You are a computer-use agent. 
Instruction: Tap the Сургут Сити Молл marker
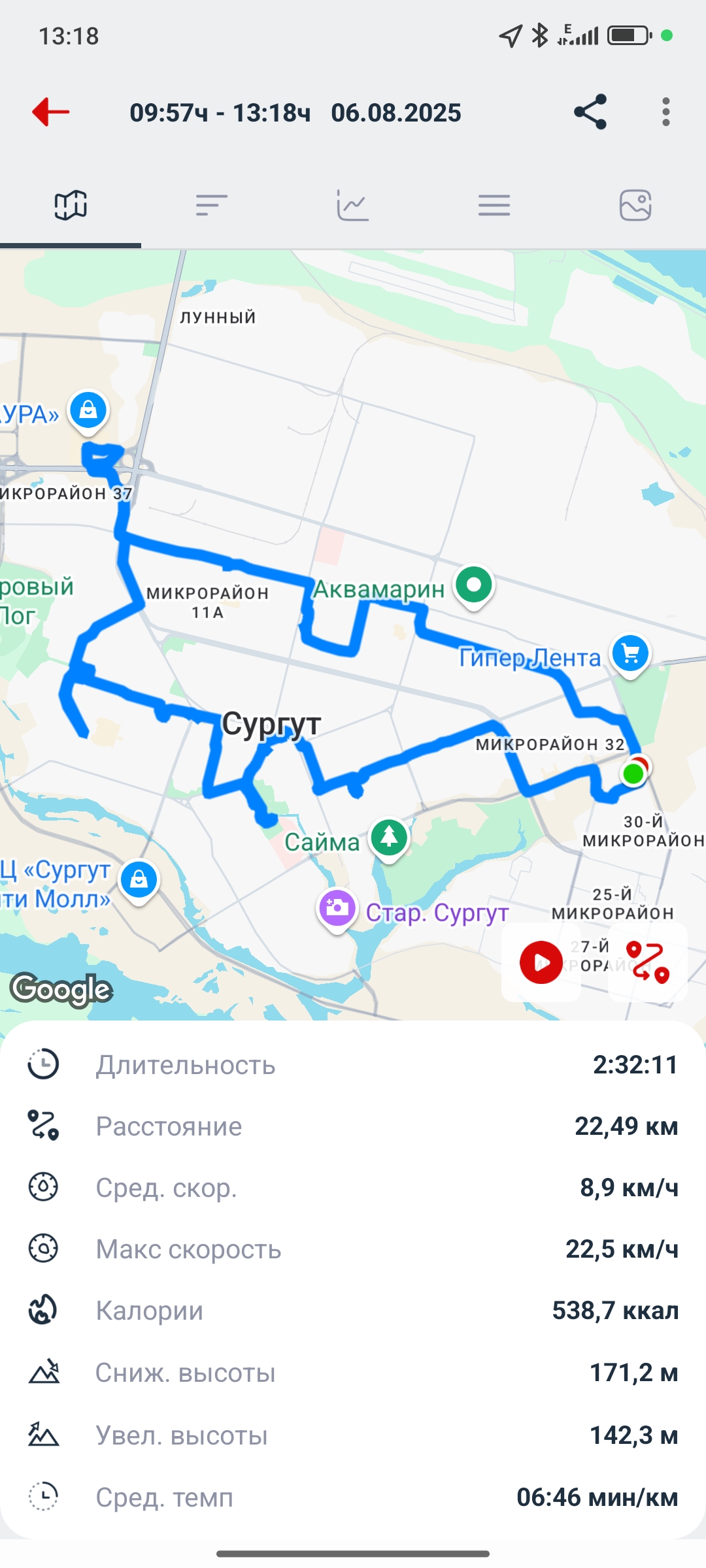point(139,882)
